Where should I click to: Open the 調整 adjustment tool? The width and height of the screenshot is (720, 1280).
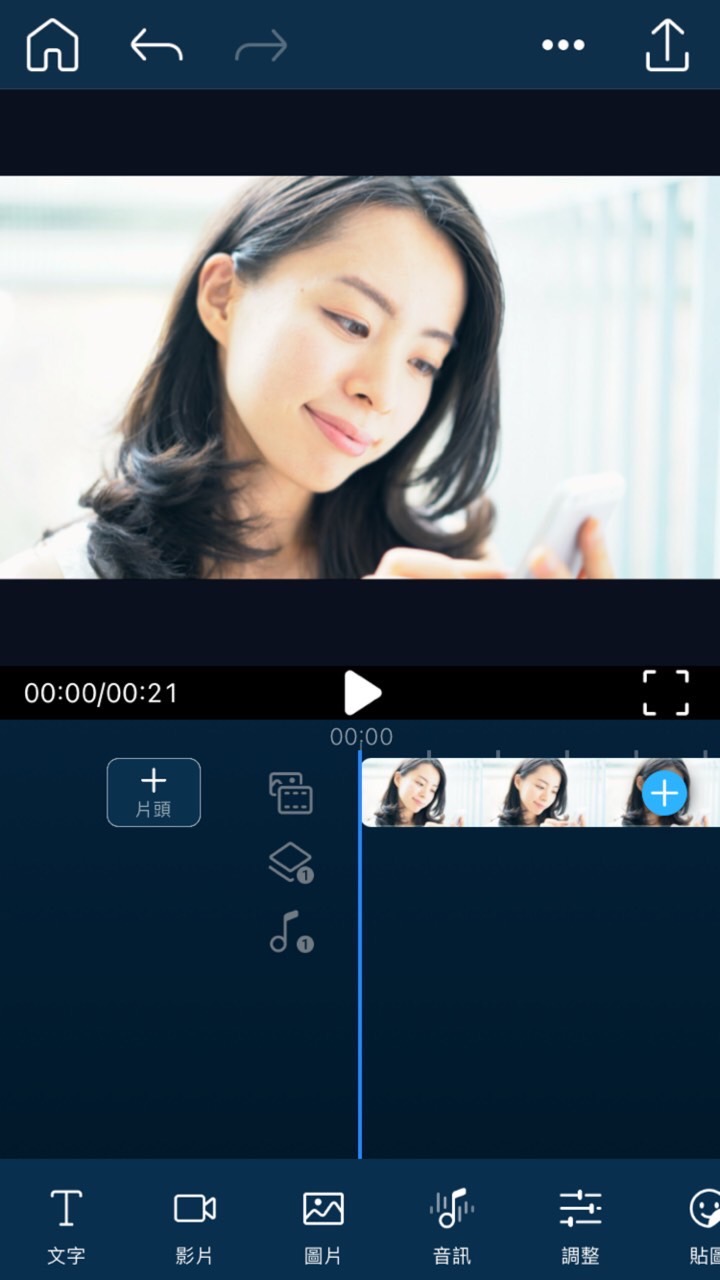point(580,1225)
